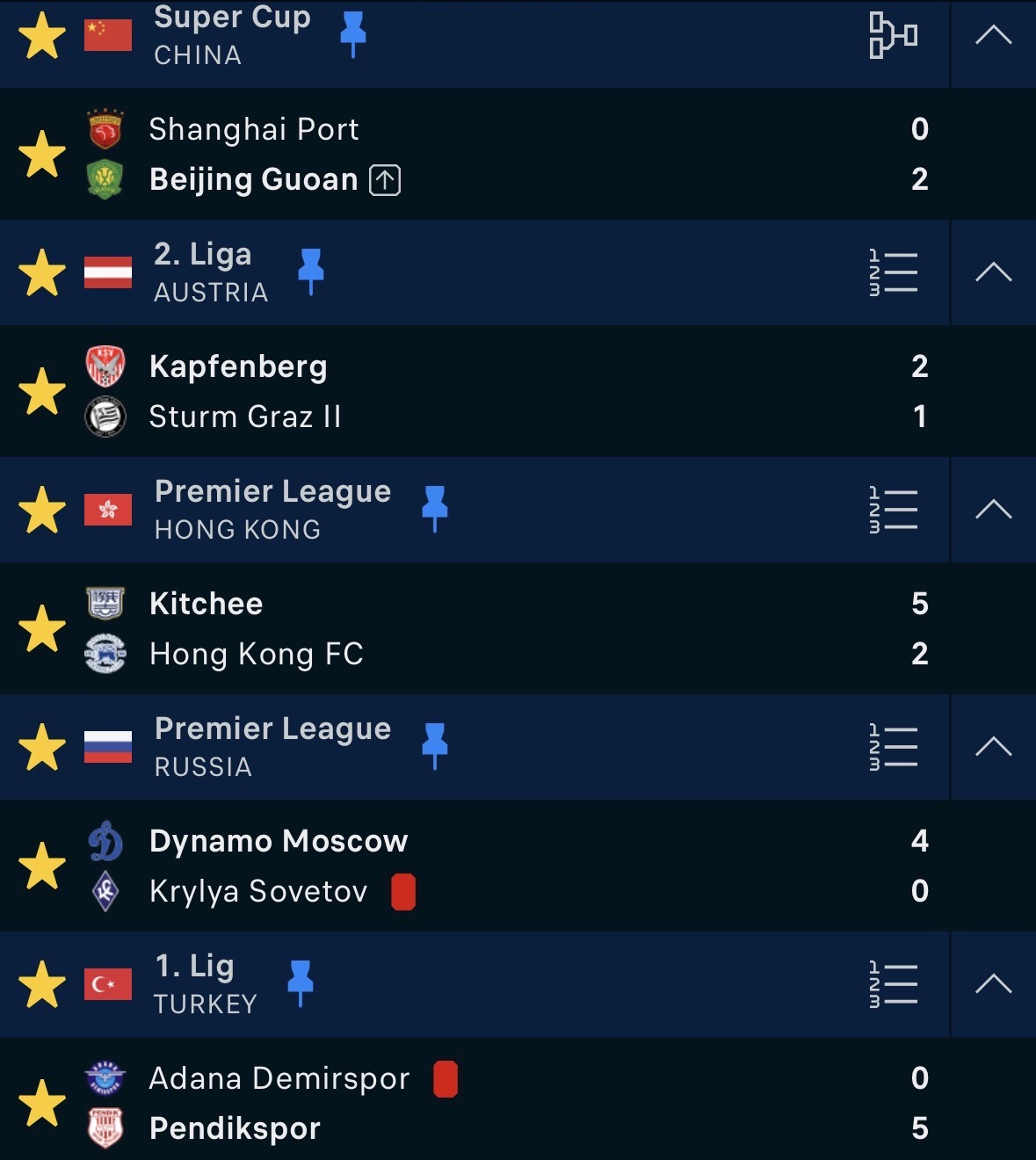Open the Super Cup draw bracket
The image size is (1036, 1160).
click(x=893, y=35)
